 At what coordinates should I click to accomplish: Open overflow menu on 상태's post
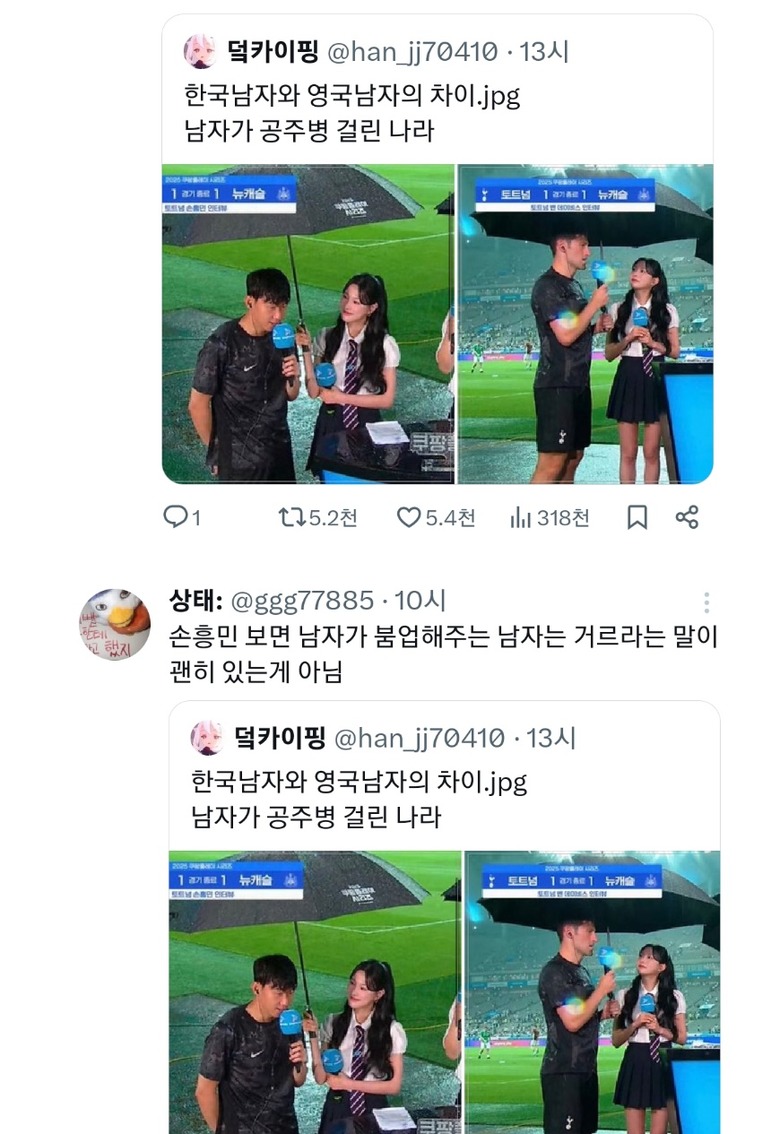coord(706,602)
